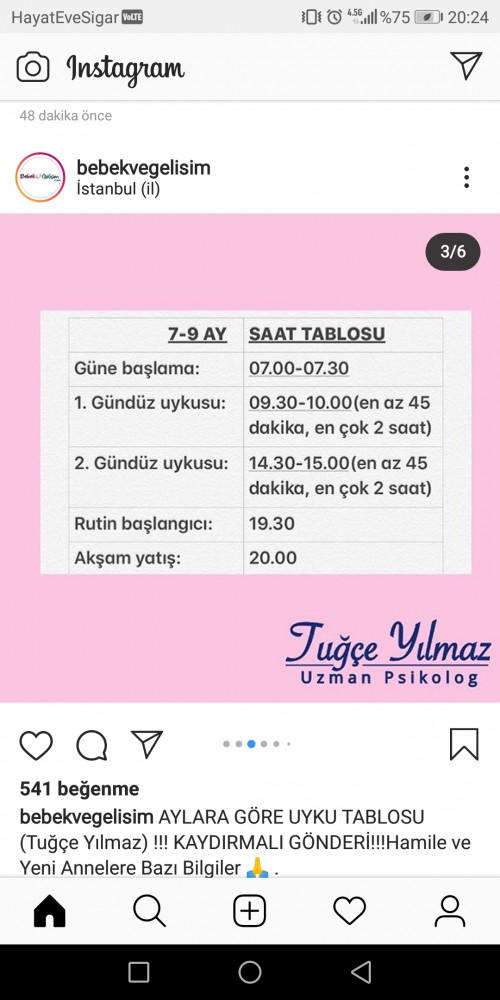
Task: Bookmark the sleep table post
Action: [464, 744]
